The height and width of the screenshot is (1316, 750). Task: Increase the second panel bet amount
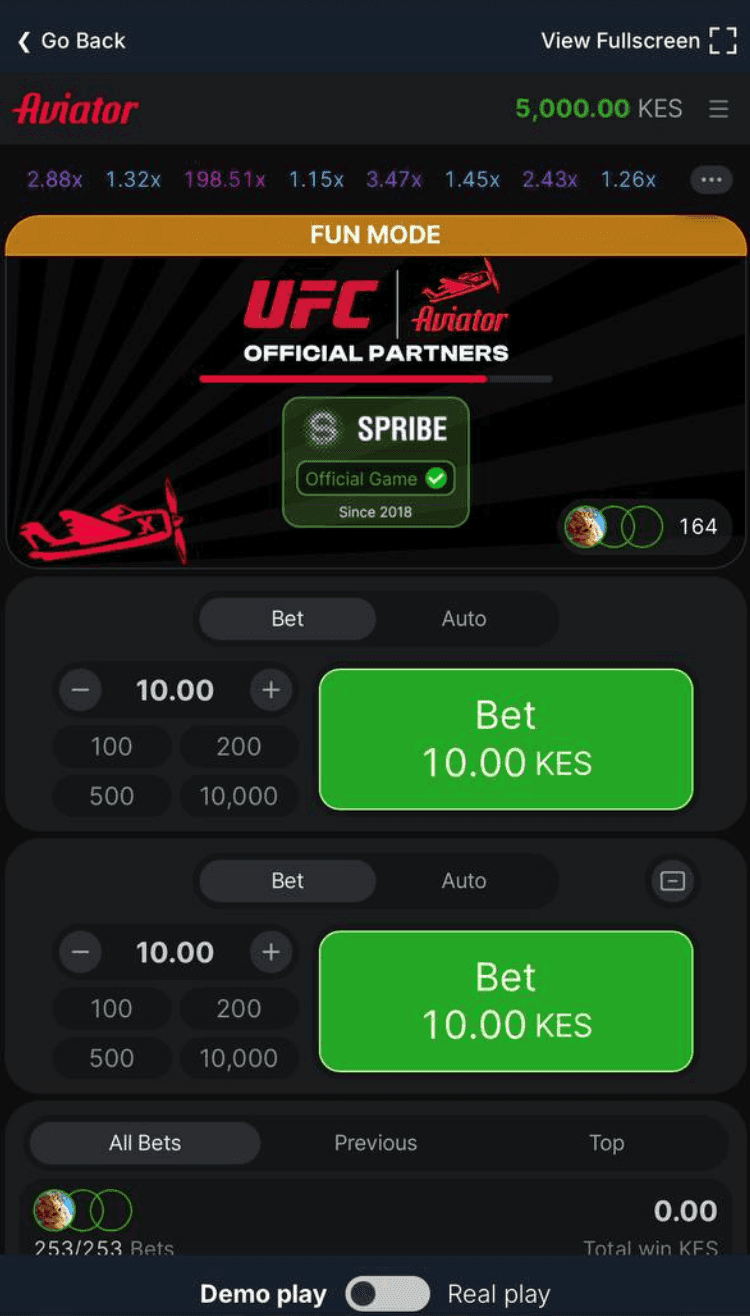pyautogui.click(x=270, y=952)
